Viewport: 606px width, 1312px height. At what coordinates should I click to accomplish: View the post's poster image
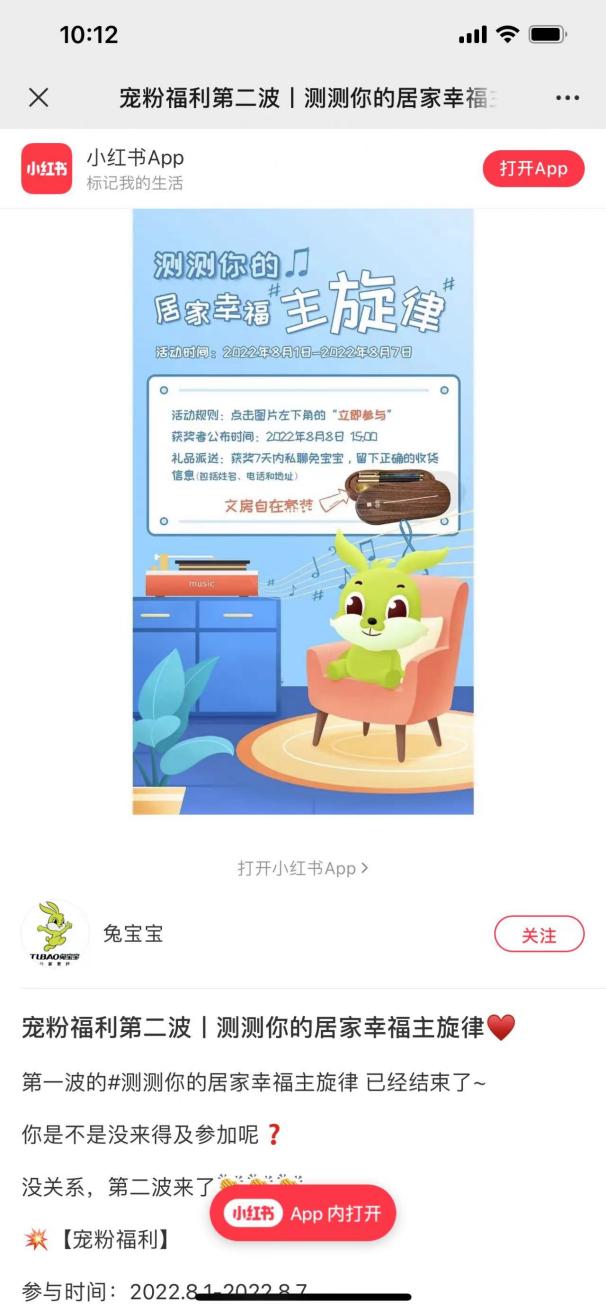click(303, 511)
